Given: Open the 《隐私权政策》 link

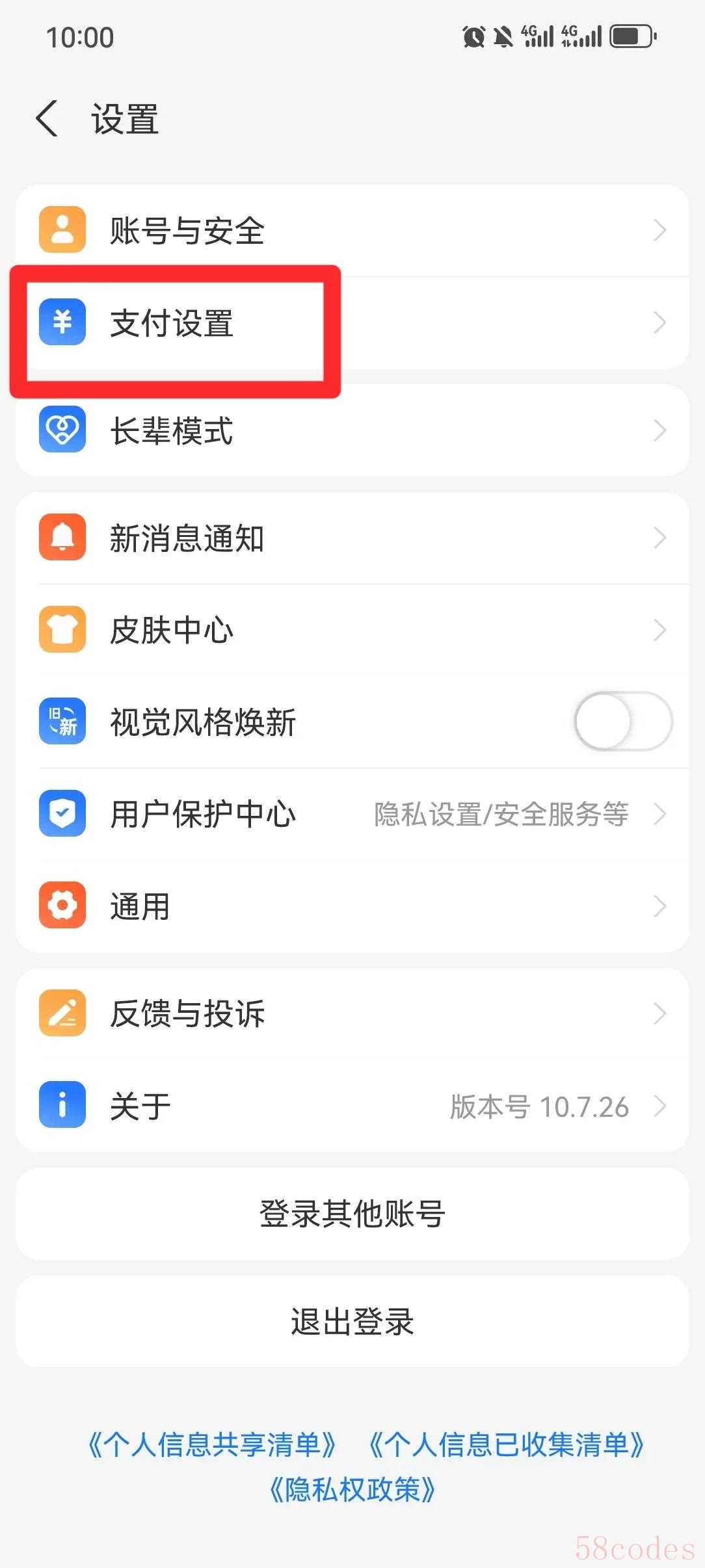Looking at the screenshot, I should (x=352, y=1489).
